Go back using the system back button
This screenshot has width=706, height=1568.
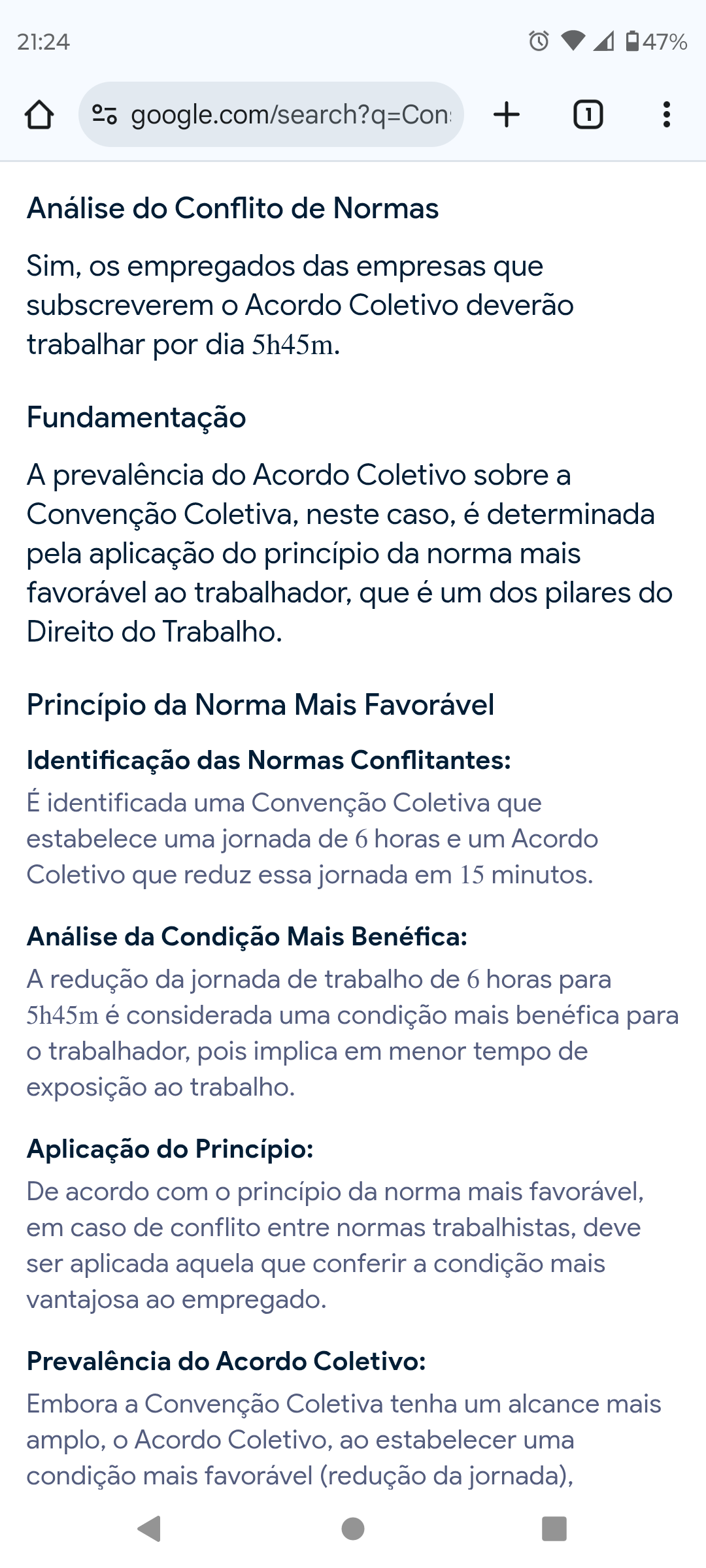150,1528
